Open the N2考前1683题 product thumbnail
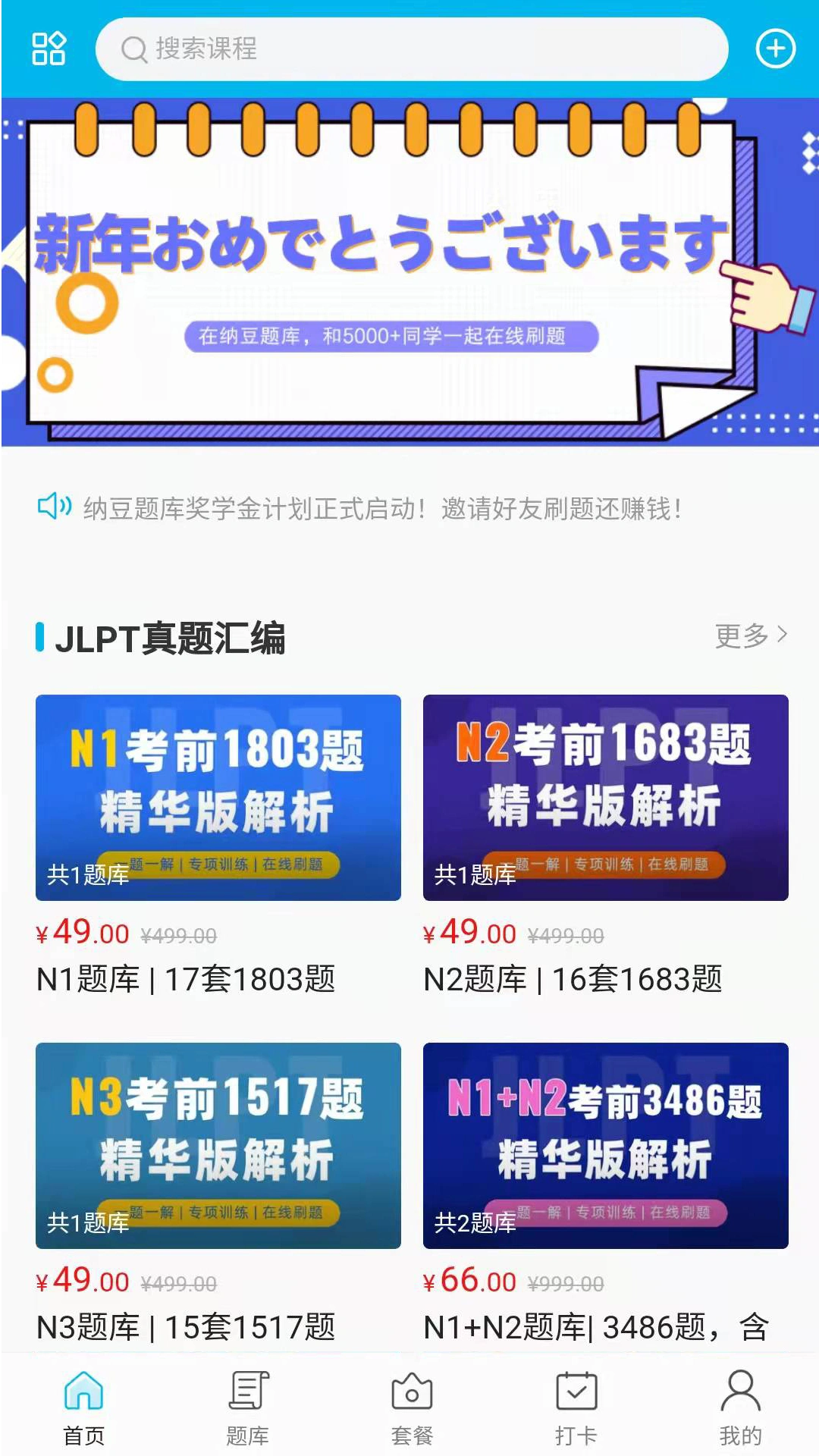Viewport: 819px width, 1456px height. pos(603,794)
